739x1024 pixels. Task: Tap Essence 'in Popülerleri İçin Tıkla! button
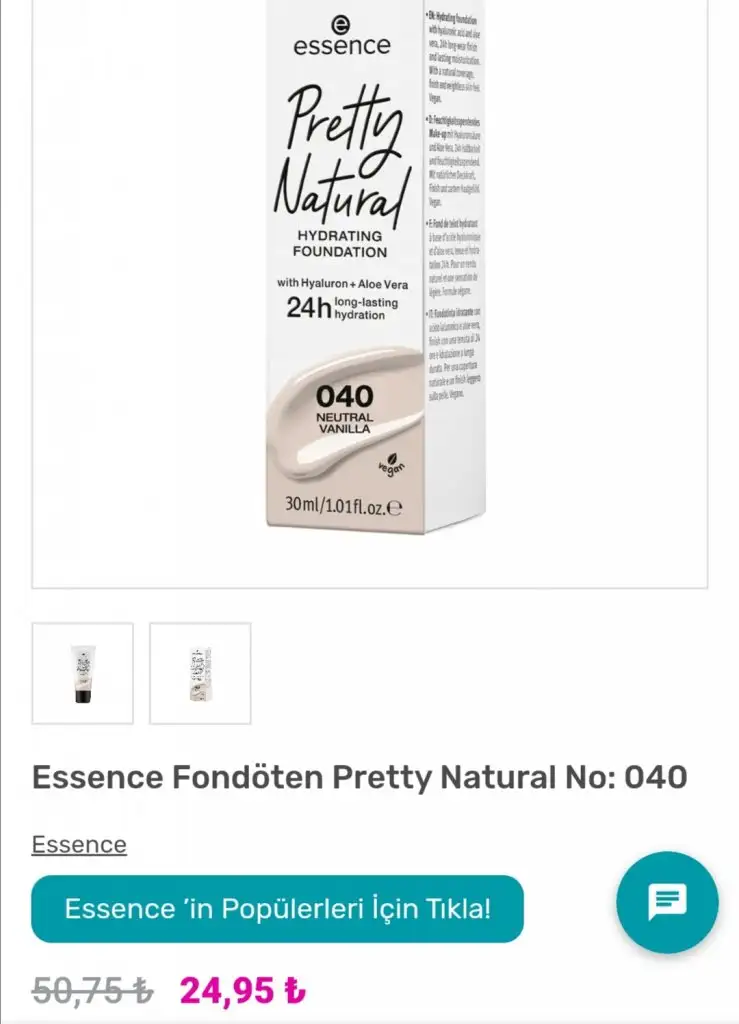[277, 909]
